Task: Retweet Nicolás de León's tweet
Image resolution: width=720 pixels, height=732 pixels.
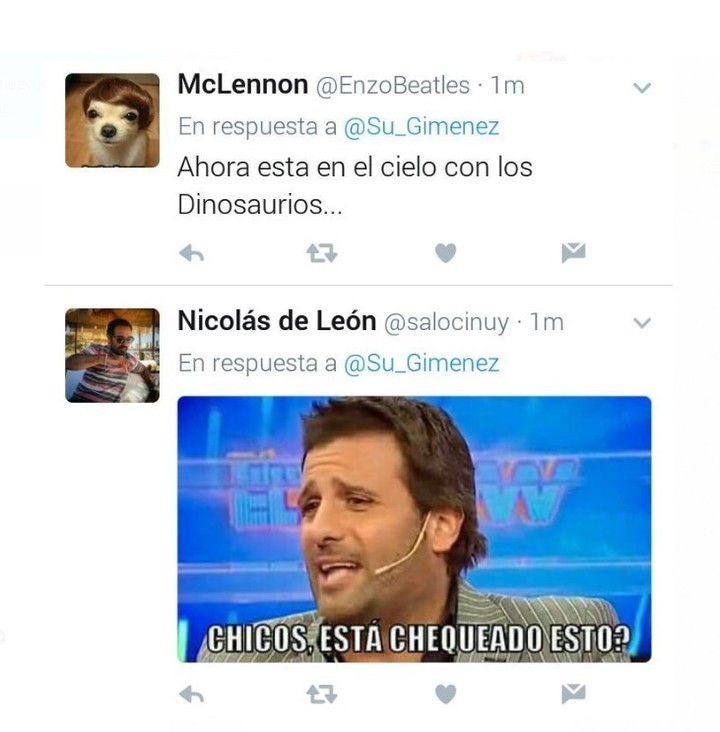Action: coord(321,693)
